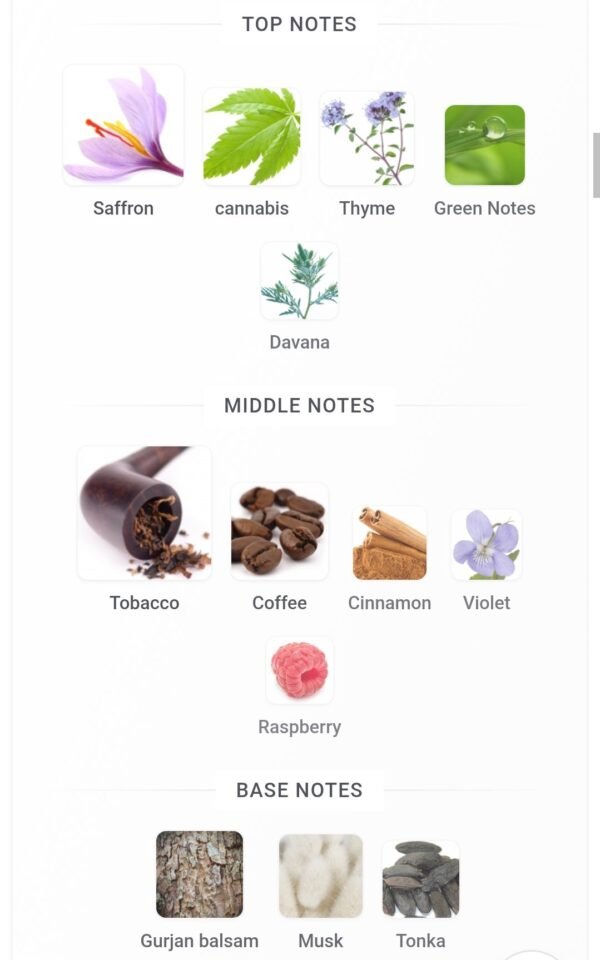Select the Cinnamon note tile
This screenshot has height=960, width=600.
point(389,559)
